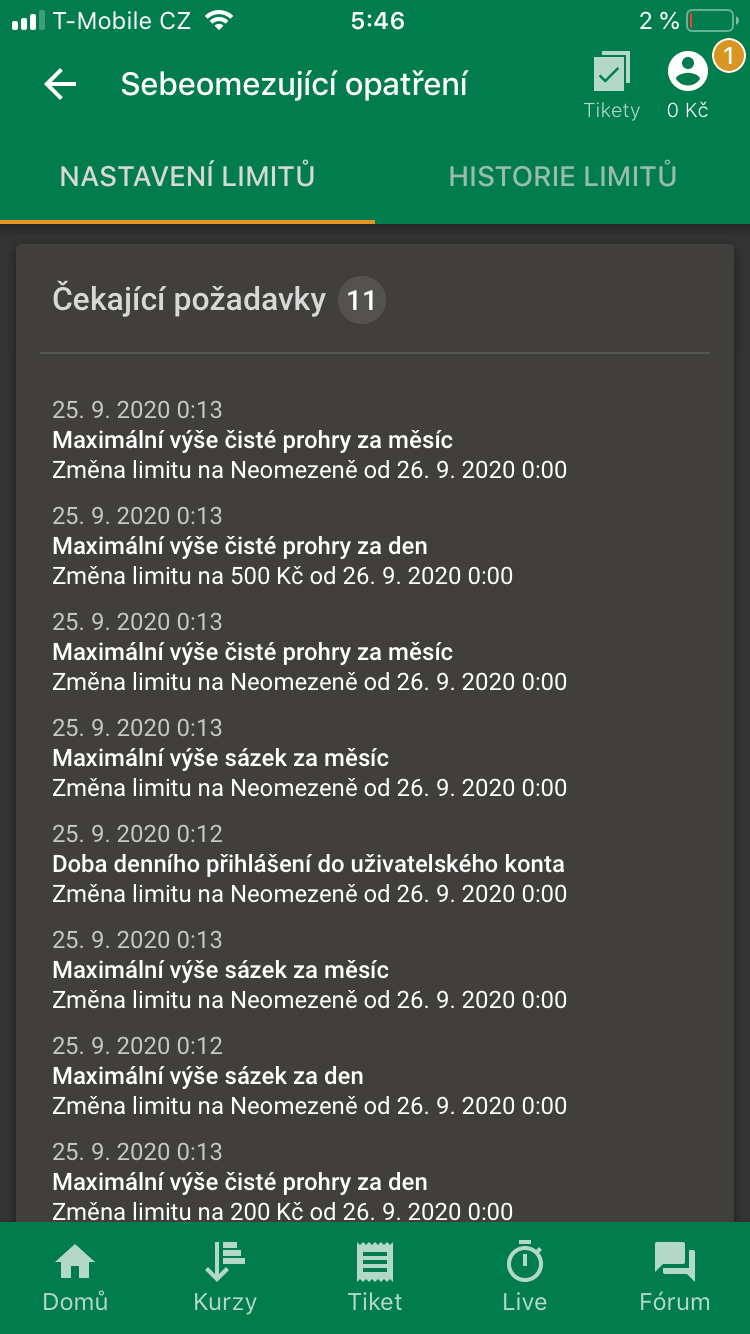This screenshot has width=750, height=1334.
Task: Switch to the HISTORIE LIMITŮ tab
Action: click(562, 176)
